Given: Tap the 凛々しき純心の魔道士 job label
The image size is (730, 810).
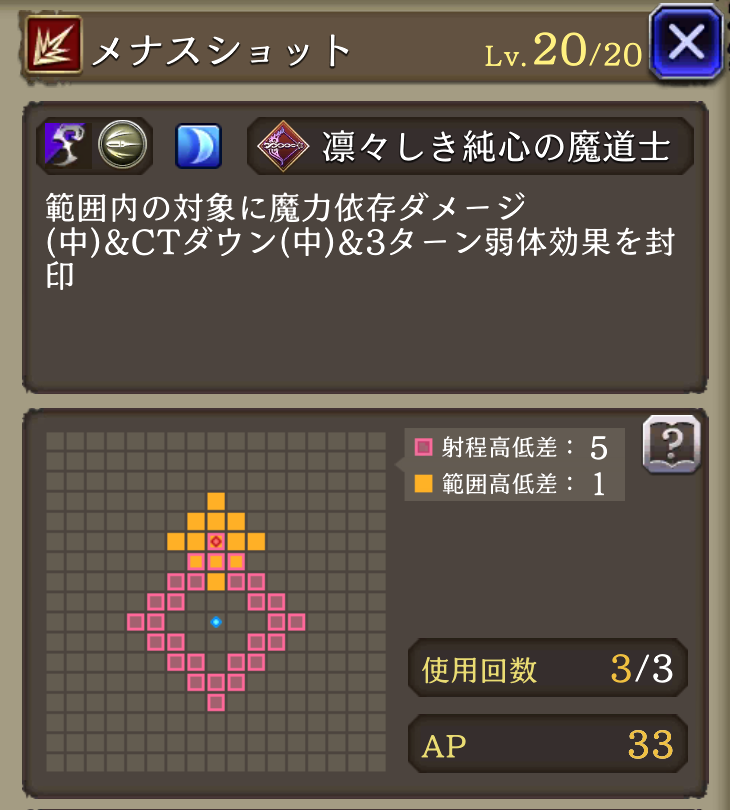Looking at the screenshot, I should [470, 148].
